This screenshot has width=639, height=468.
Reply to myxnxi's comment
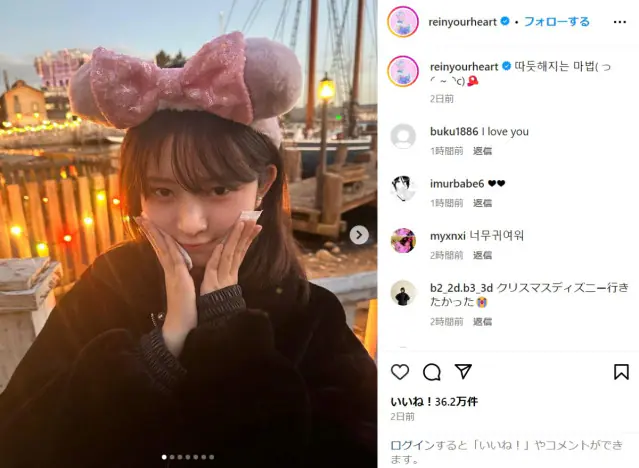click(482, 255)
